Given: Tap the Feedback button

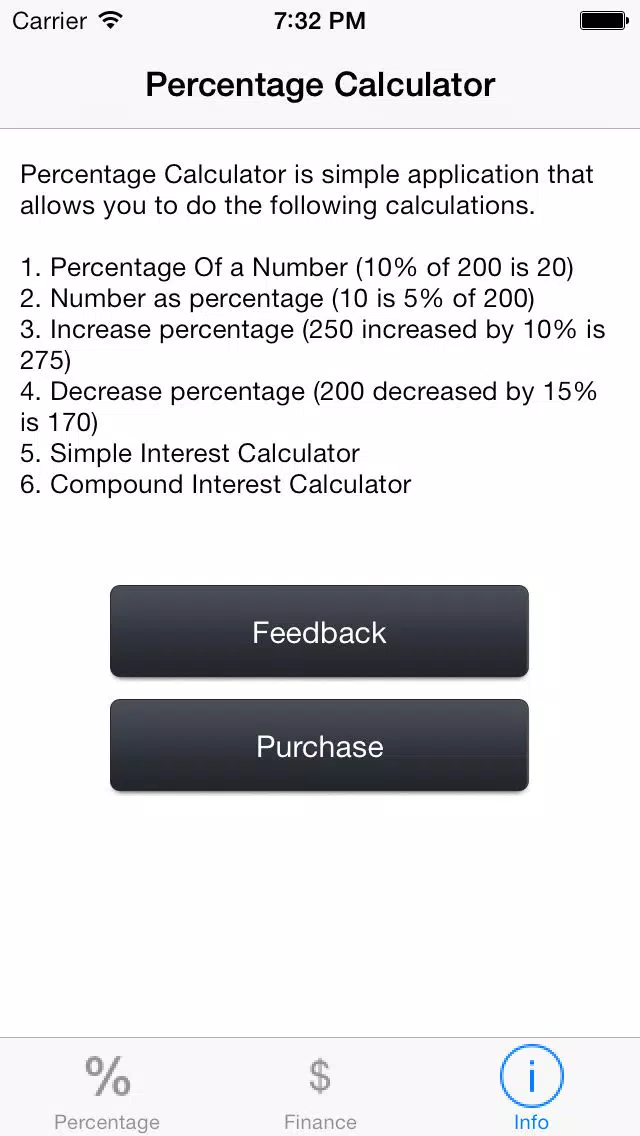Looking at the screenshot, I should click(x=319, y=631).
